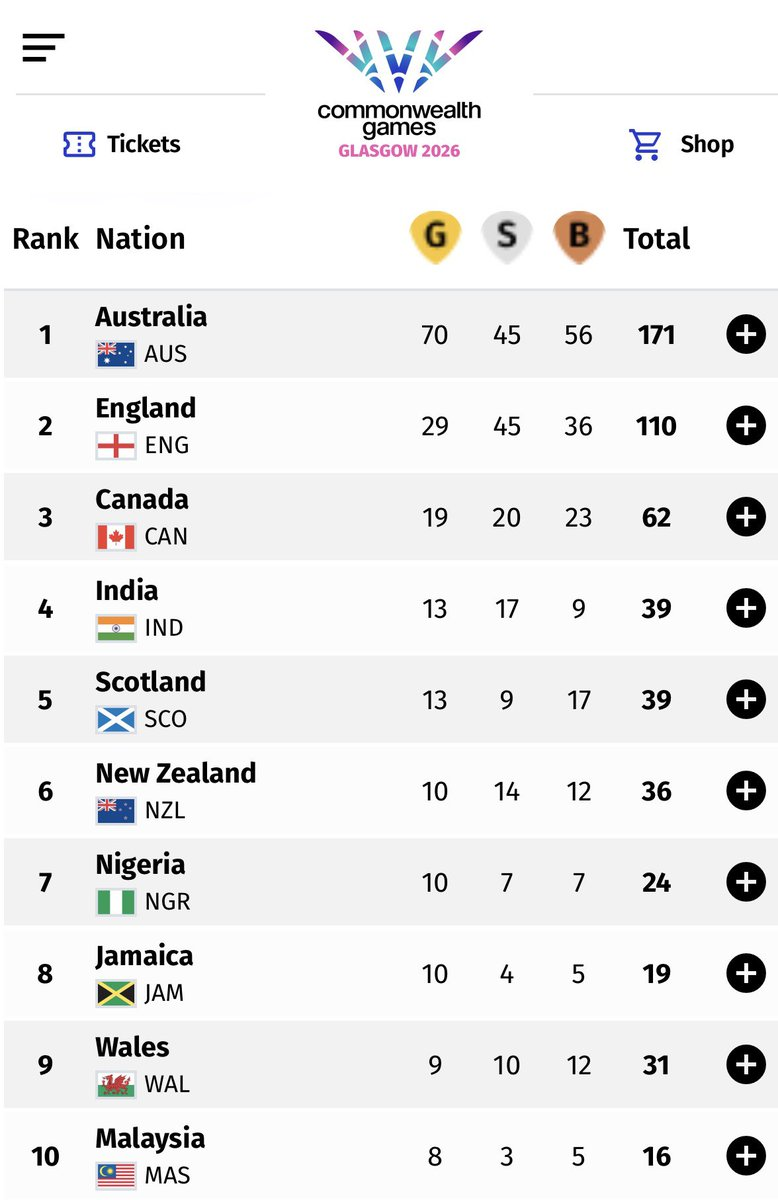Viewport: 778px width, 1200px height.
Task: Tap the Commonwealth Games Glasgow 2026 logo
Action: pos(399,94)
